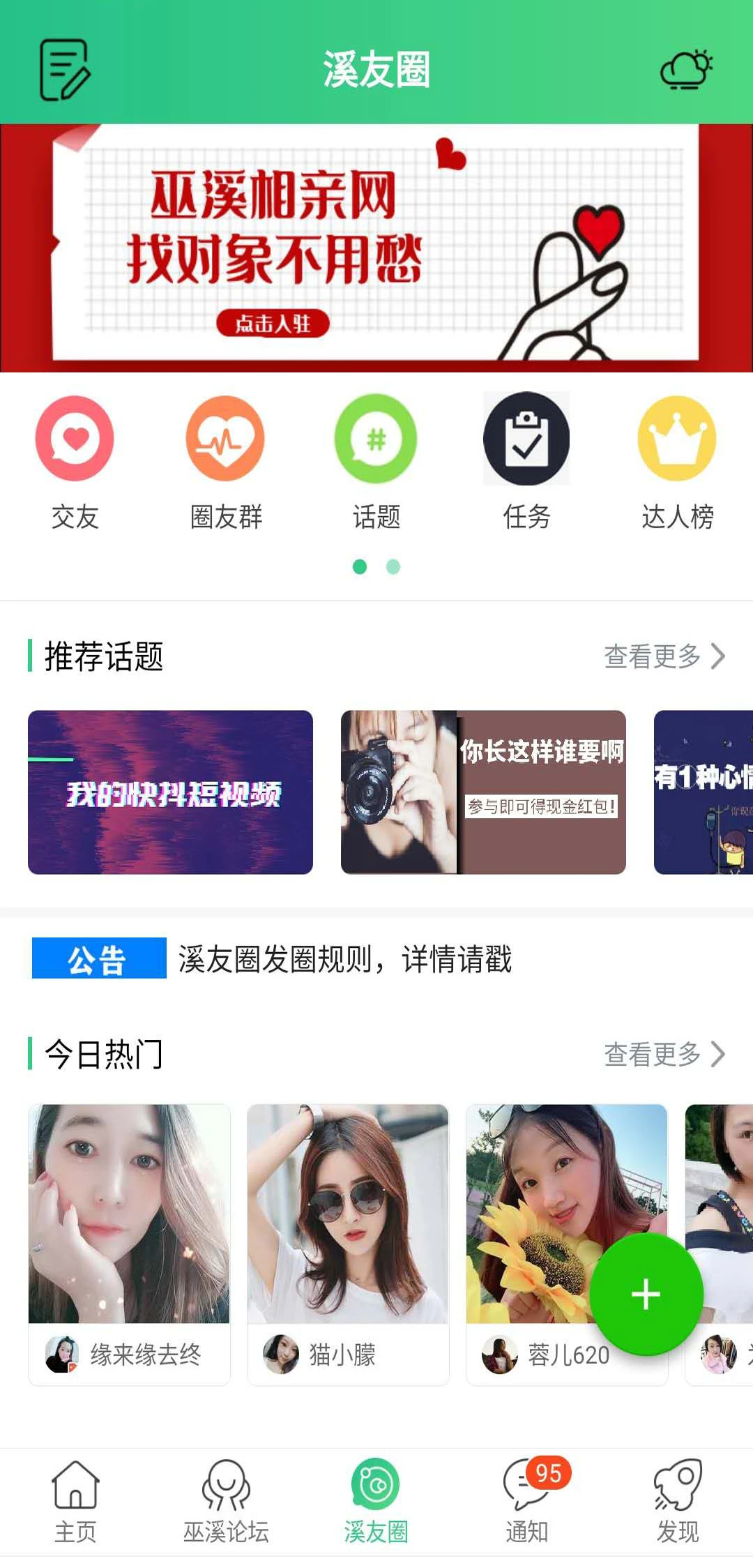Select the first carousel pagination dot

click(360, 567)
